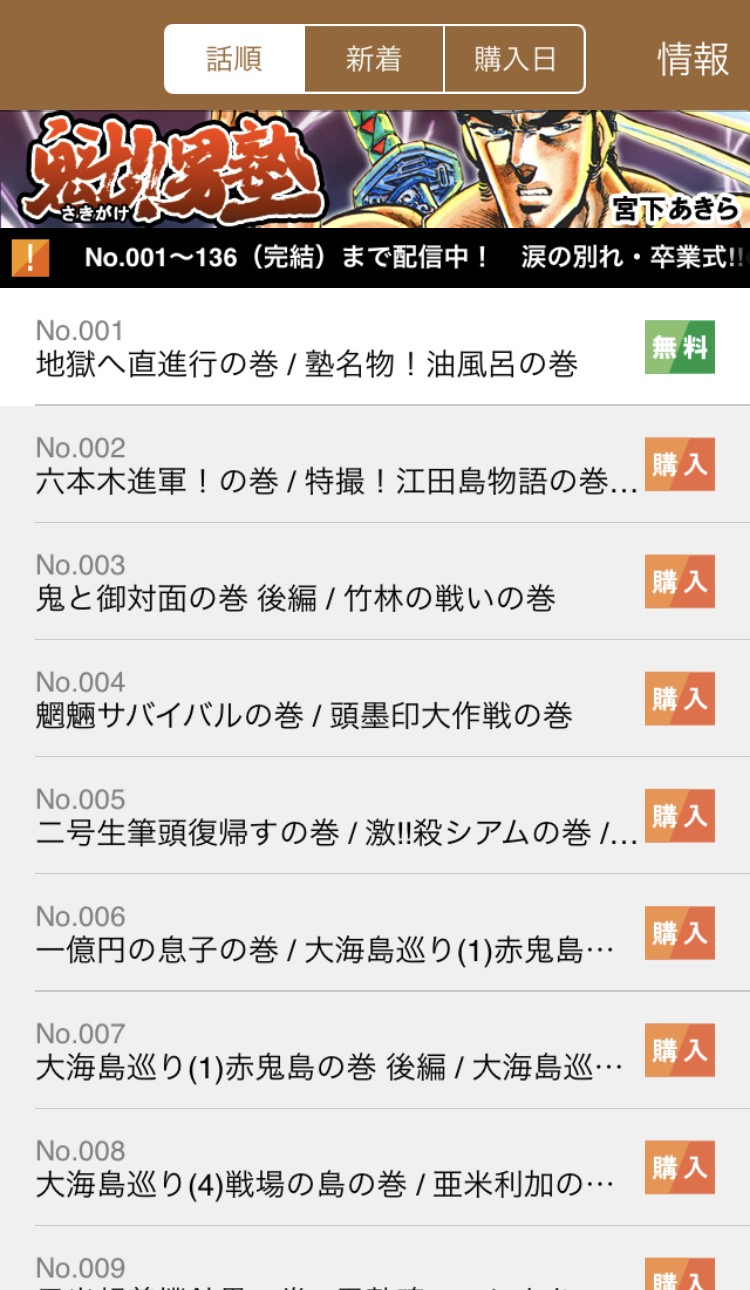This screenshot has height=1290, width=750.
Task: Select the 新着 tab
Action: click(x=374, y=59)
